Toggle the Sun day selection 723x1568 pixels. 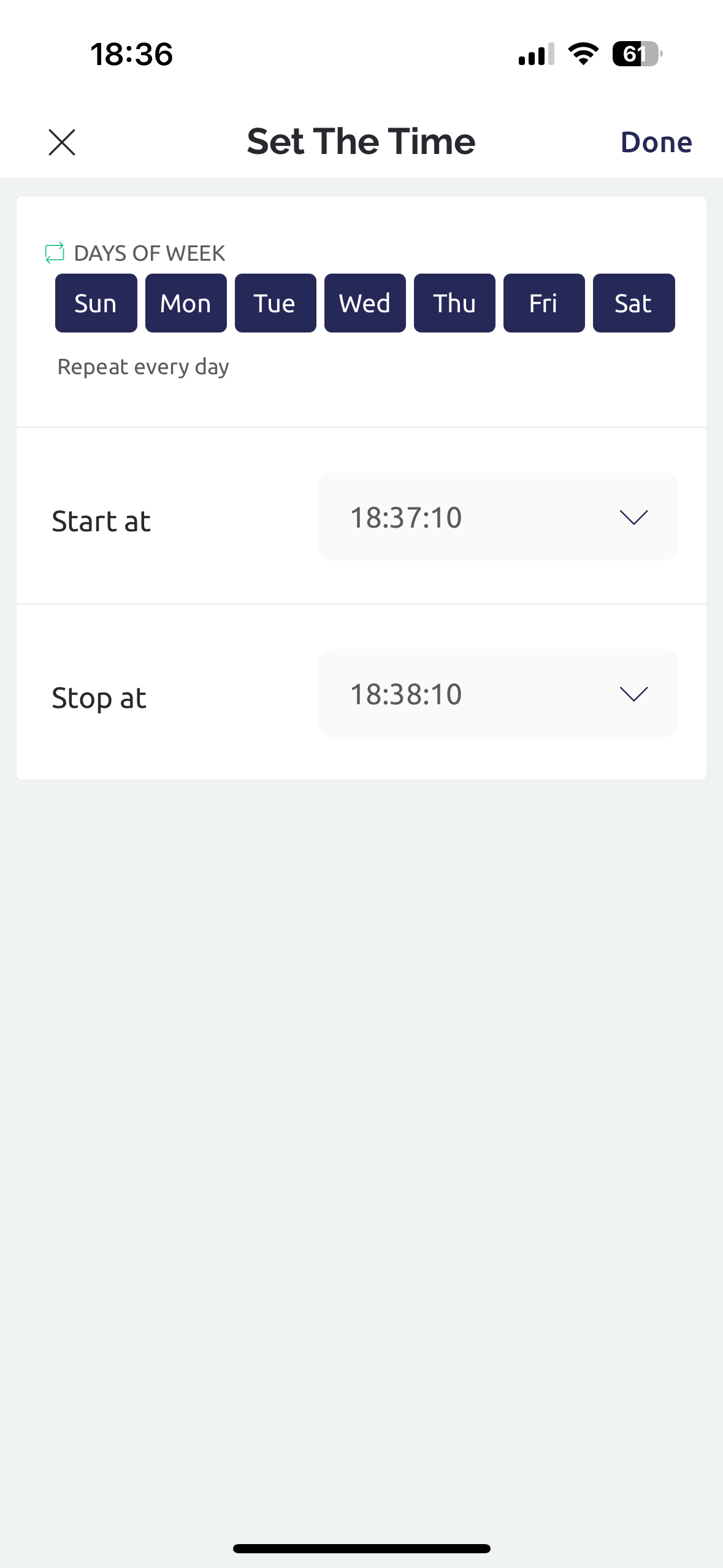(x=96, y=302)
